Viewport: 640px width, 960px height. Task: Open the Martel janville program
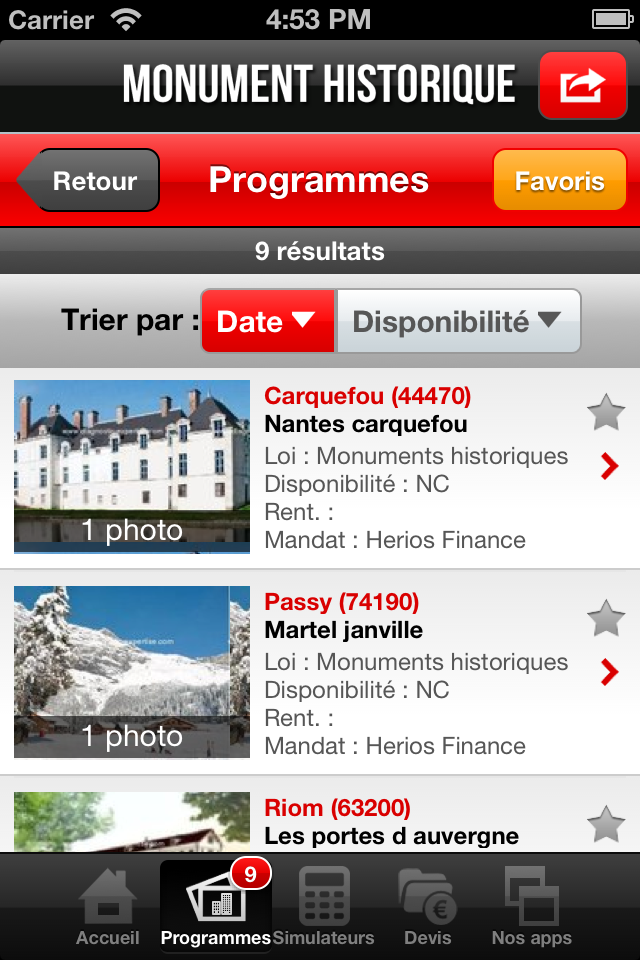point(343,631)
